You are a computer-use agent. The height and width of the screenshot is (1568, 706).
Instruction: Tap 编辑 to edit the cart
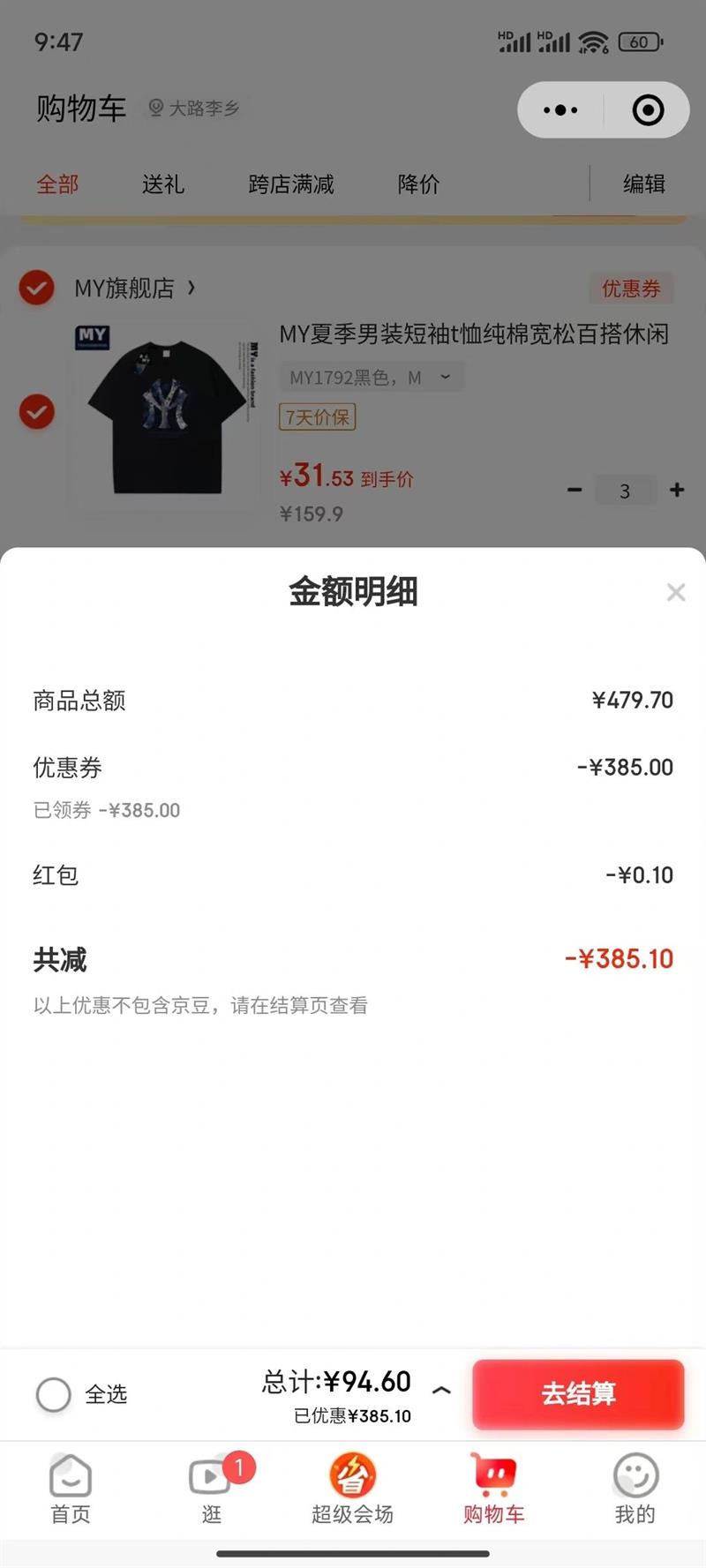(644, 184)
